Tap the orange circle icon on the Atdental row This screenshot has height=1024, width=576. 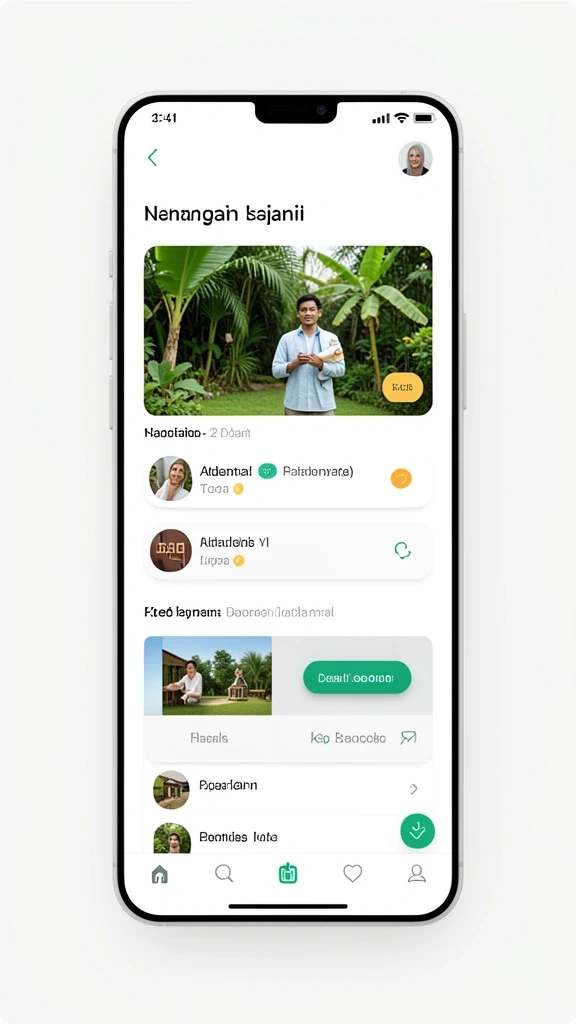[401, 479]
